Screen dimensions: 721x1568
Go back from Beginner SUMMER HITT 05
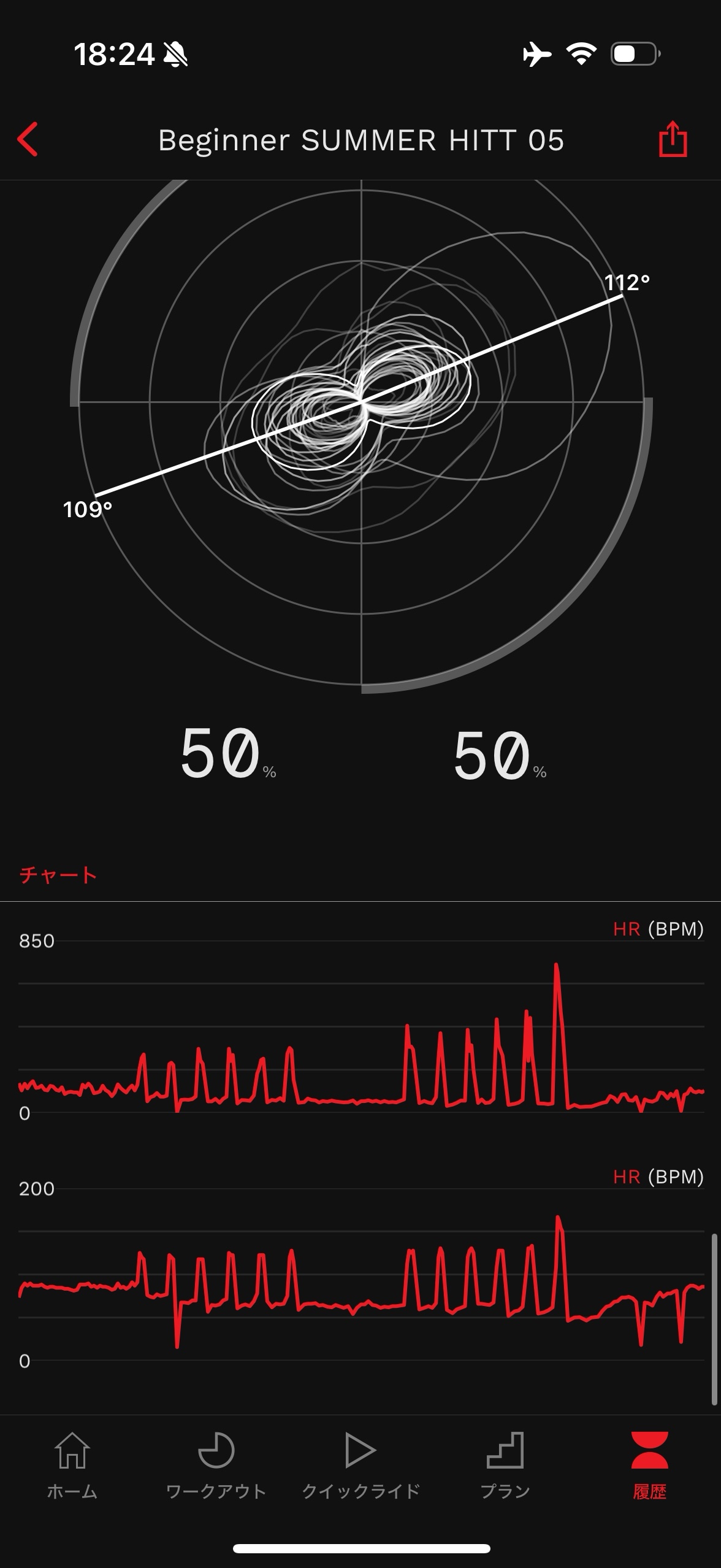[28, 140]
